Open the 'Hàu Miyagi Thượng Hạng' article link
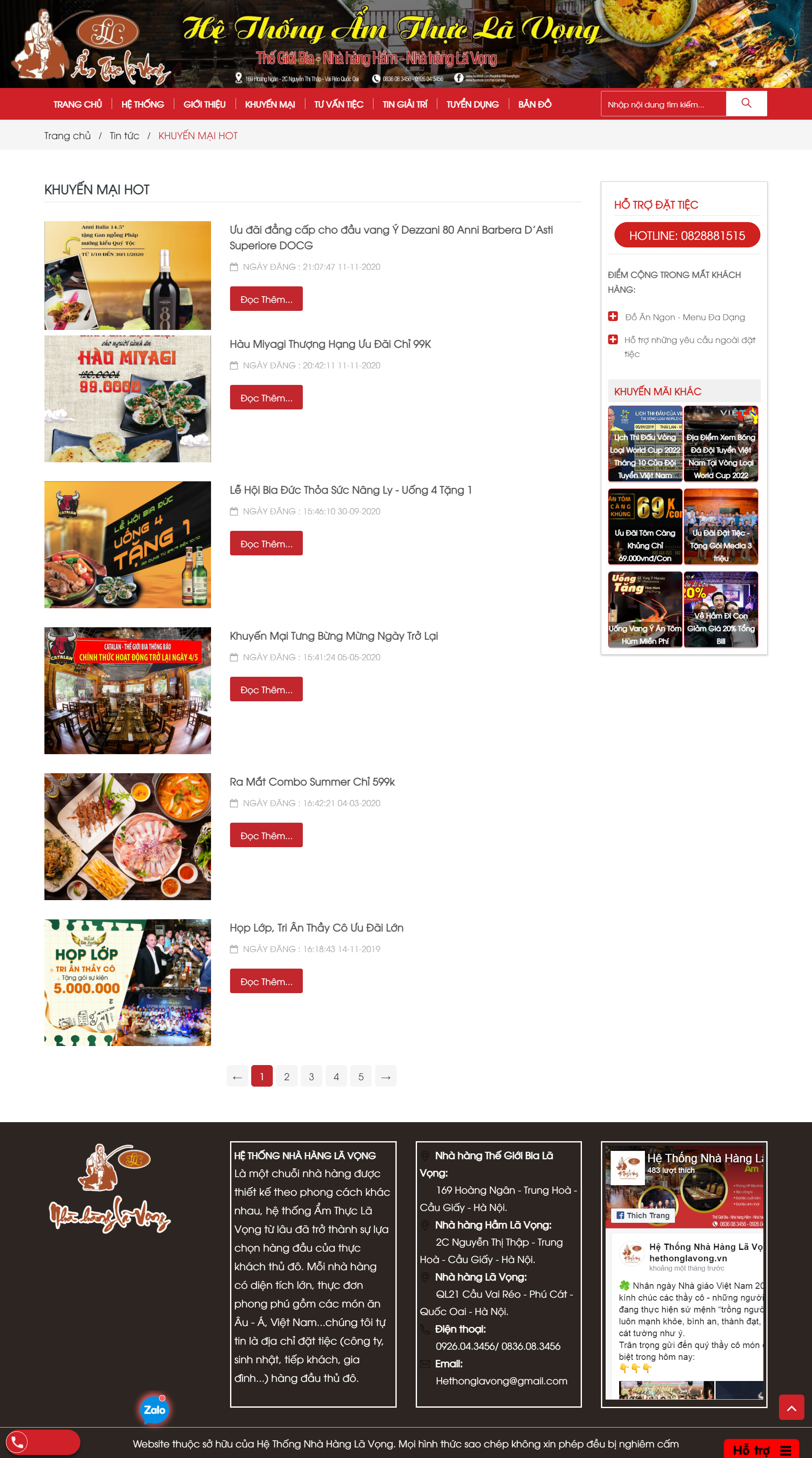812x1458 pixels. pyautogui.click(x=330, y=343)
